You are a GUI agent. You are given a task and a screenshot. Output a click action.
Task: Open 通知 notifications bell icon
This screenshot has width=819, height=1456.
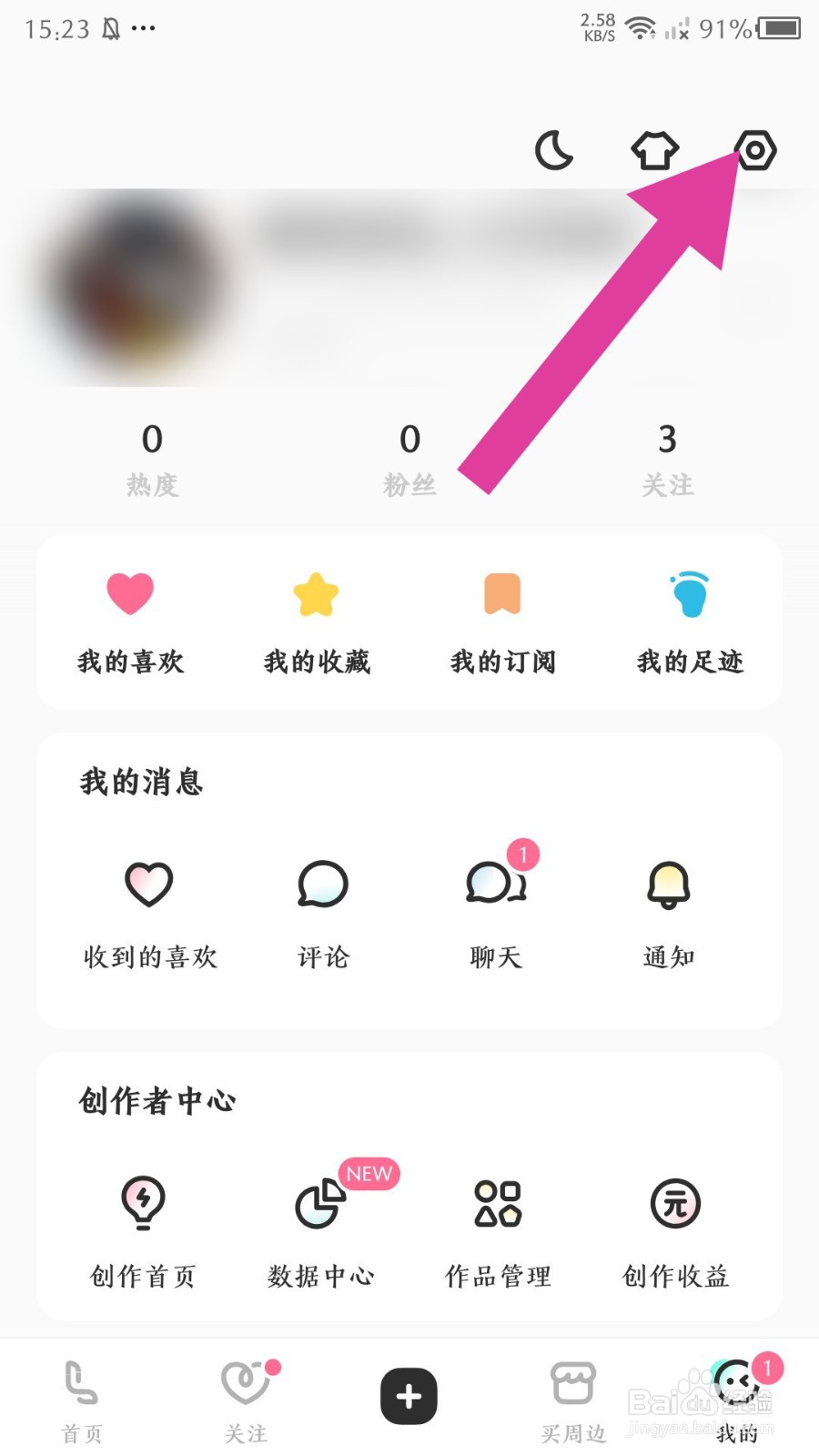(x=667, y=885)
